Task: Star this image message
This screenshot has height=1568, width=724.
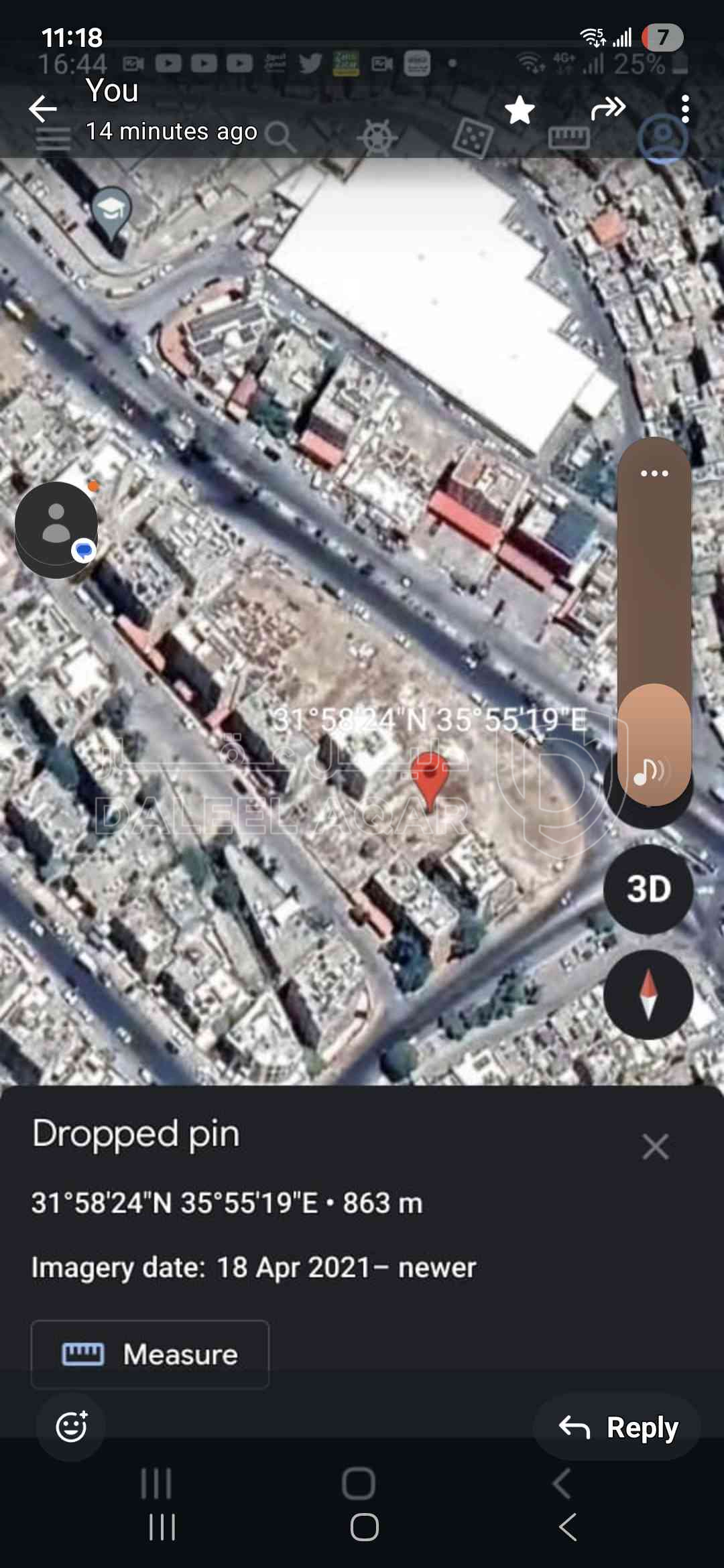Action: (x=520, y=110)
